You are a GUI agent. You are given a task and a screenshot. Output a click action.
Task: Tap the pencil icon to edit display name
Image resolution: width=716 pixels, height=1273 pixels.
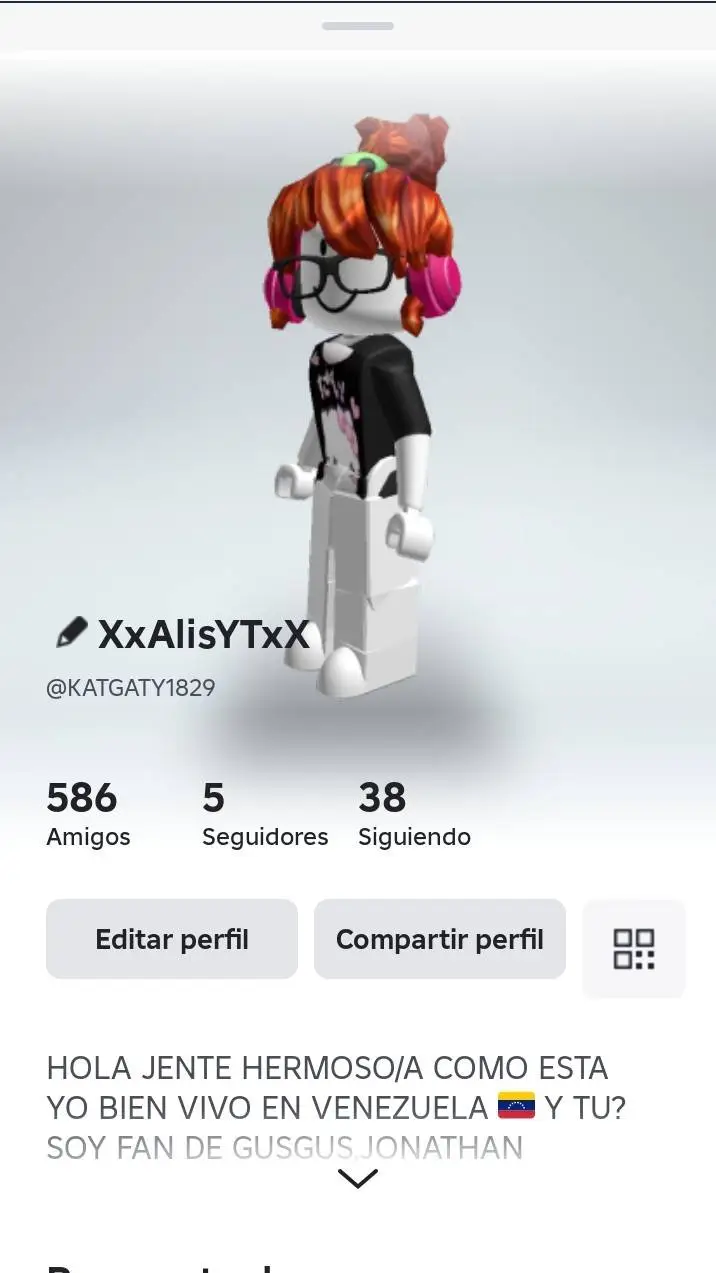pos(71,632)
